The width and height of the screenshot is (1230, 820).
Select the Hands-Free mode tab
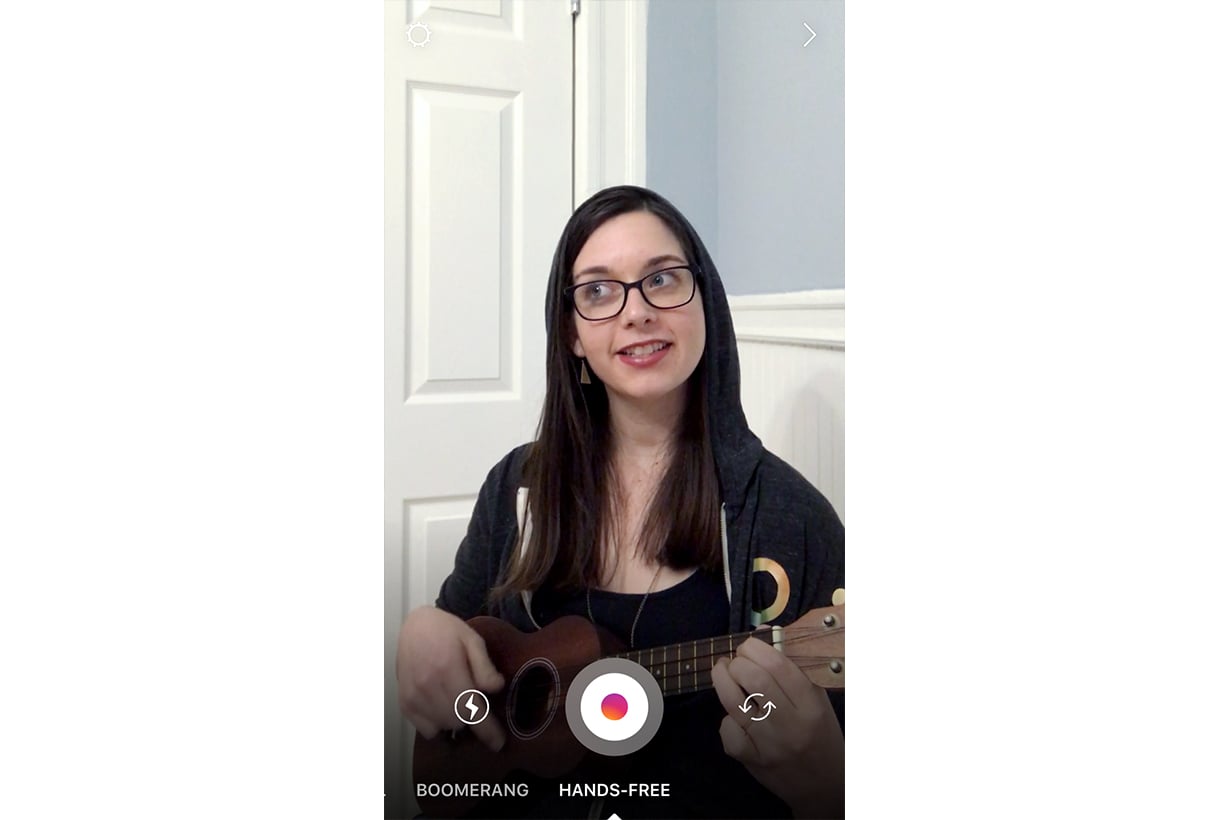614,790
